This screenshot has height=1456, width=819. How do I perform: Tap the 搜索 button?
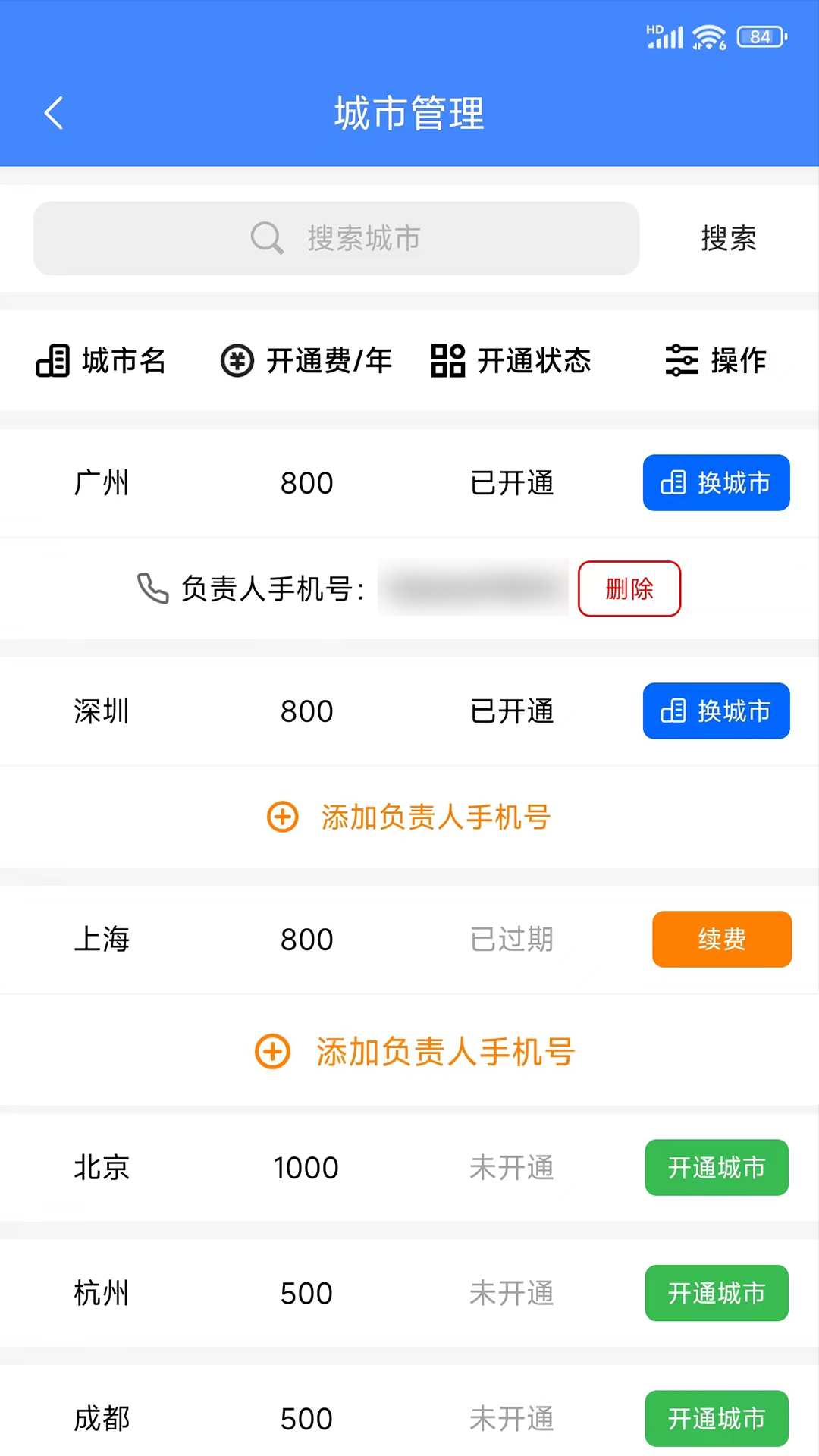click(729, 238)
